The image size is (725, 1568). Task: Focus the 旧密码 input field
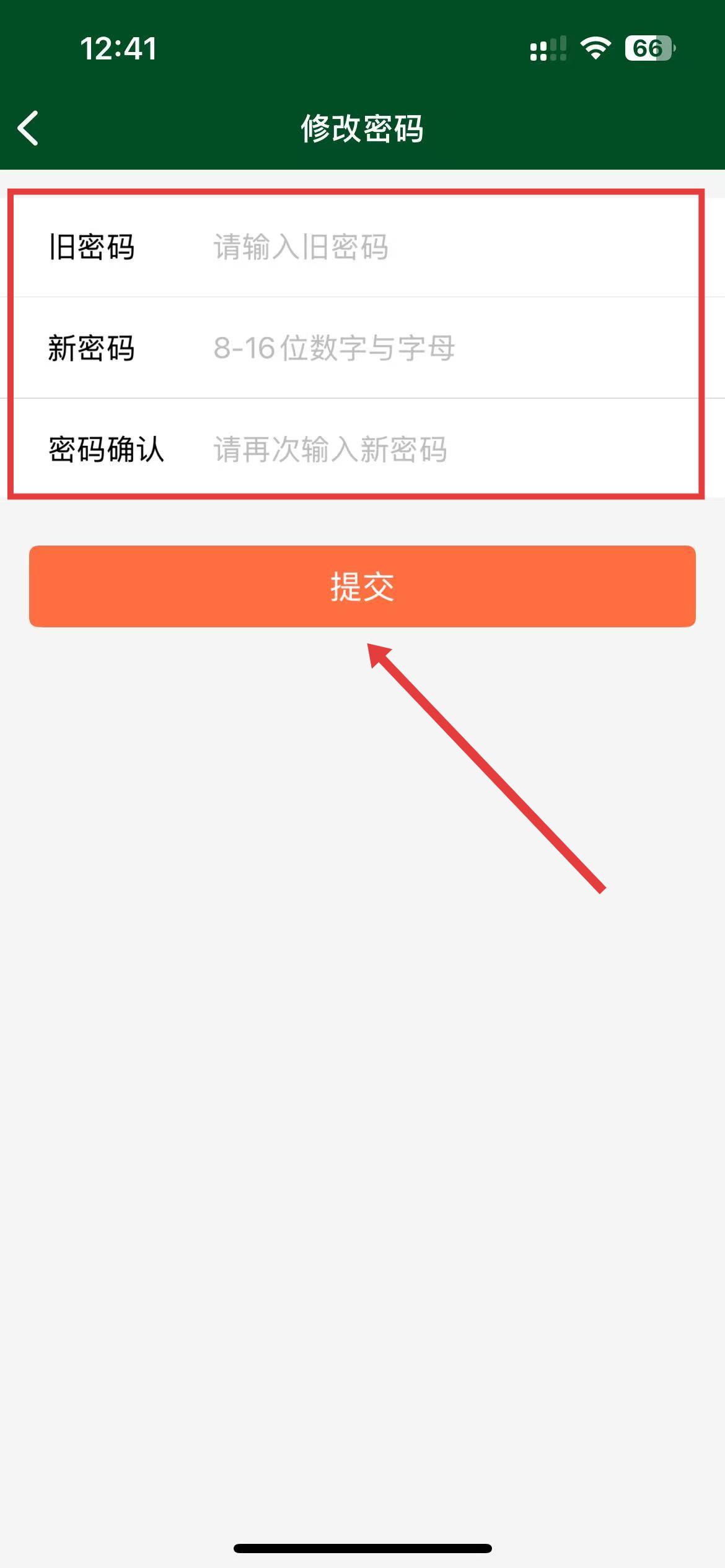coord(434,247)
